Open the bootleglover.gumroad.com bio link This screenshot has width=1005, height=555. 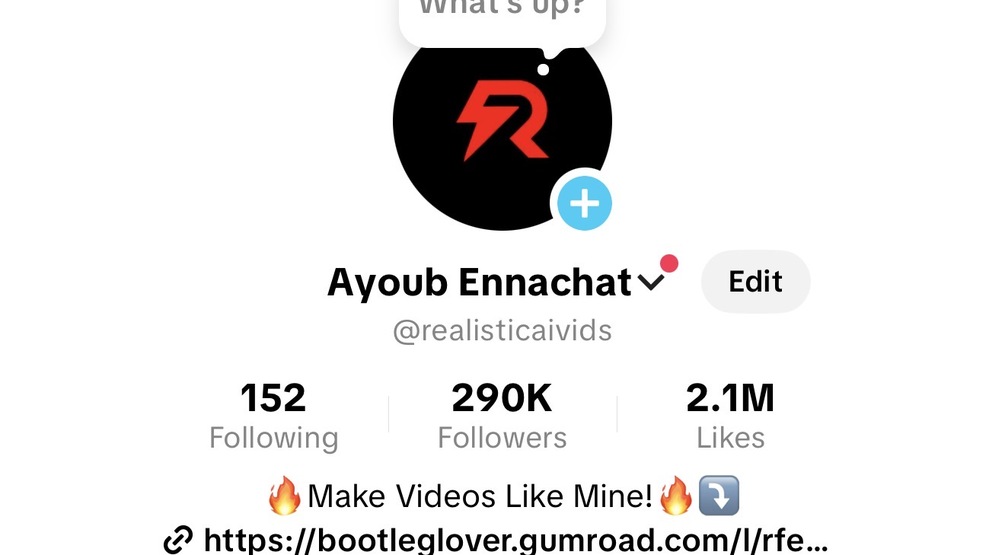(500, 541)
